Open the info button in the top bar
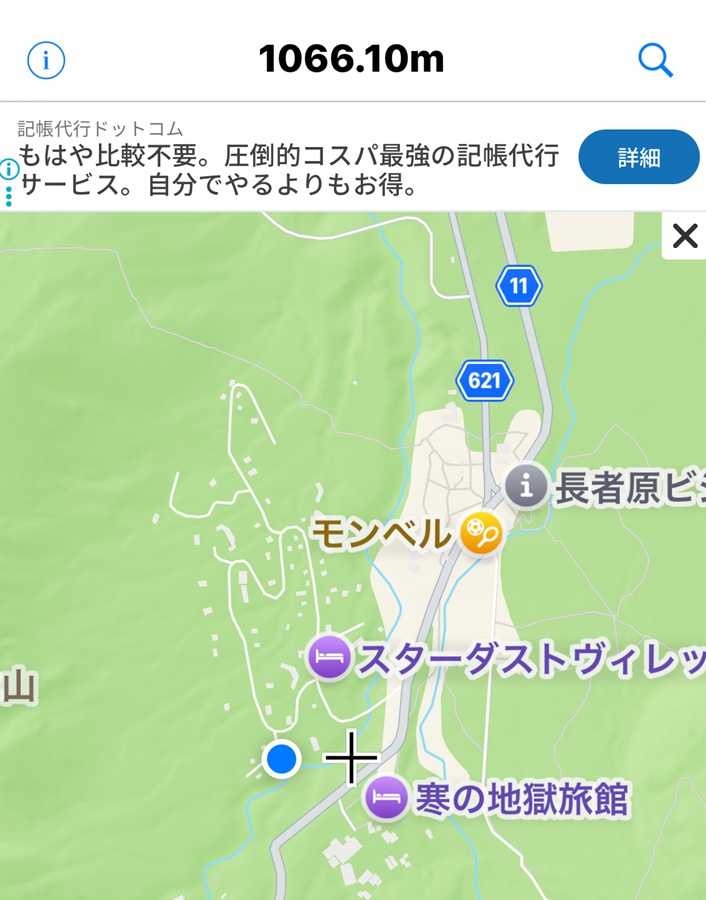Screen dimensions: 706x900 (x=45, y=61)
